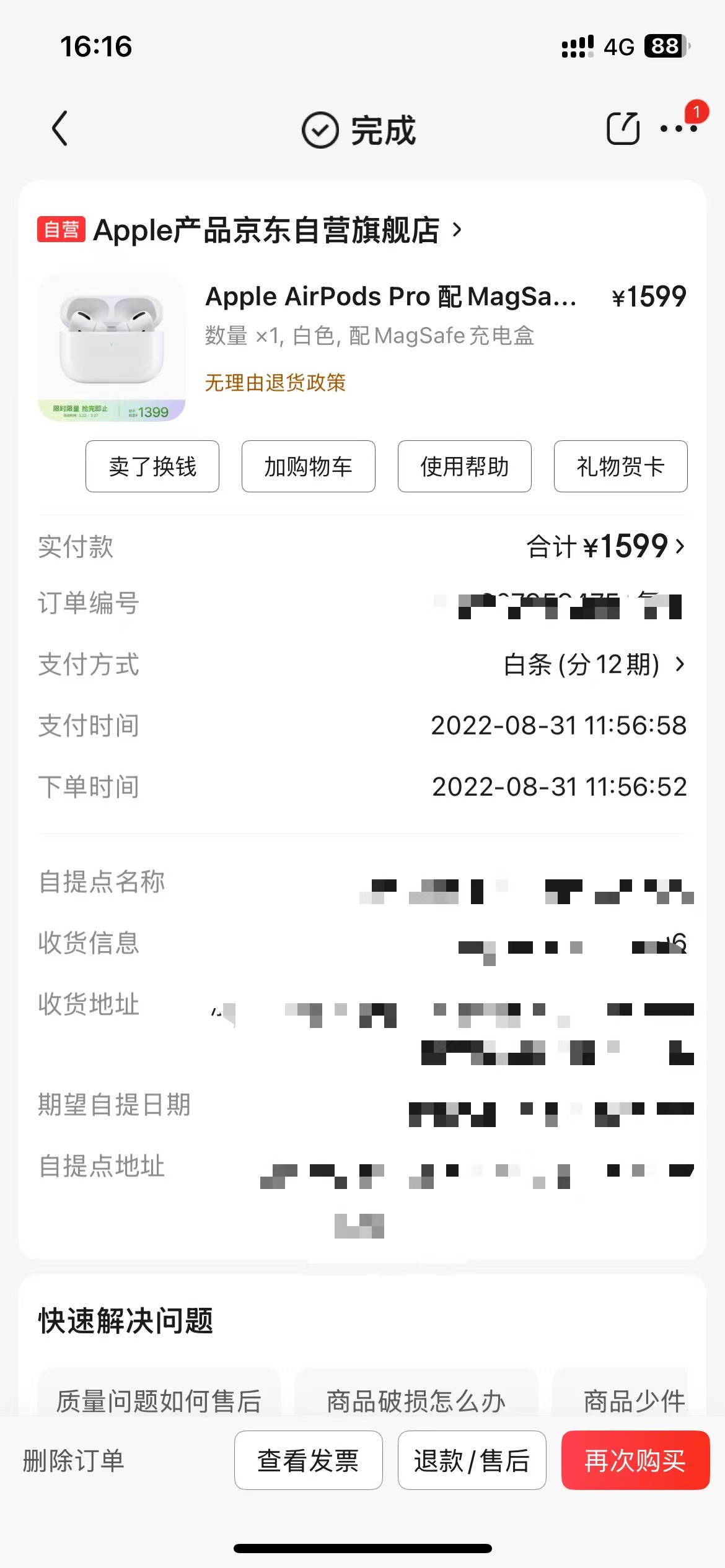Open 质量问题如何售后 quick help
The height and width of the screenshot is (1568, 725).
159,1401
